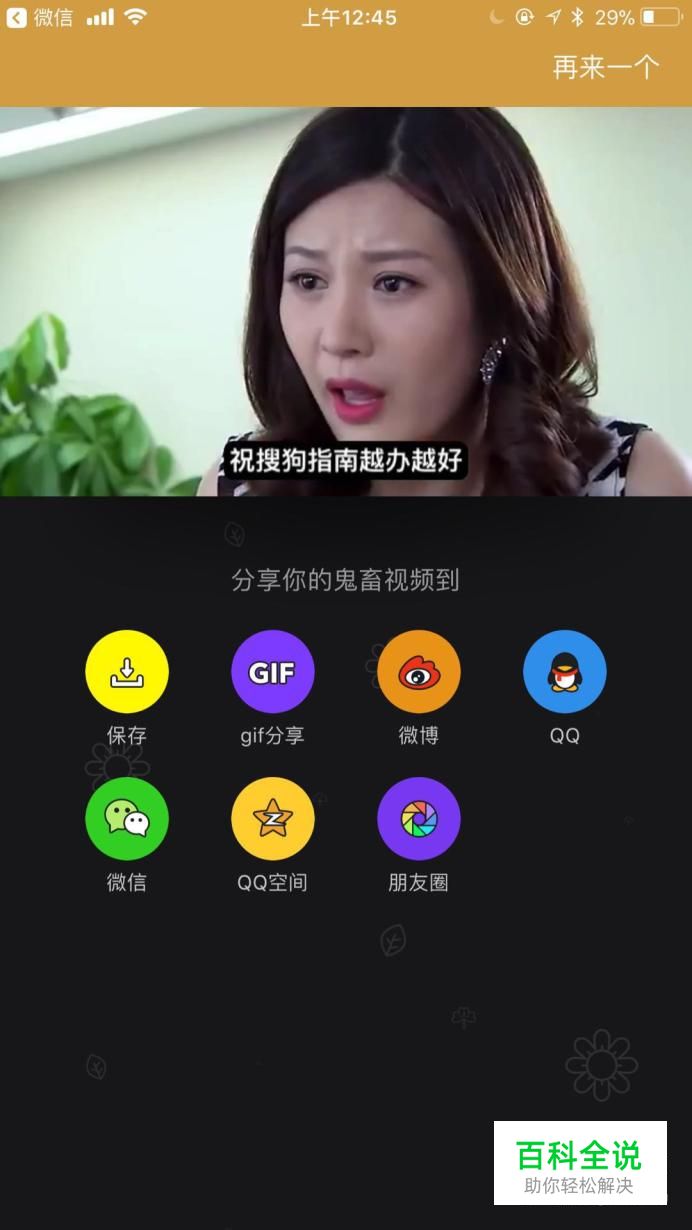Post the video to QQ空间
692x1230 pixels.
pyautogui.click(x=272, y=819)
